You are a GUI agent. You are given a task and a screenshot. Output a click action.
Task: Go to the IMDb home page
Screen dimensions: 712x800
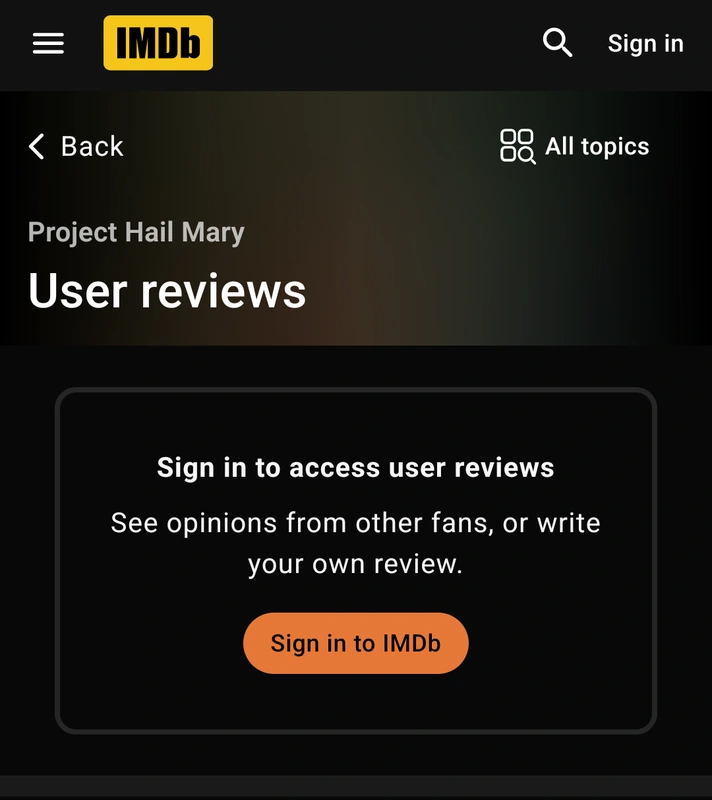[x=158, y=44]
